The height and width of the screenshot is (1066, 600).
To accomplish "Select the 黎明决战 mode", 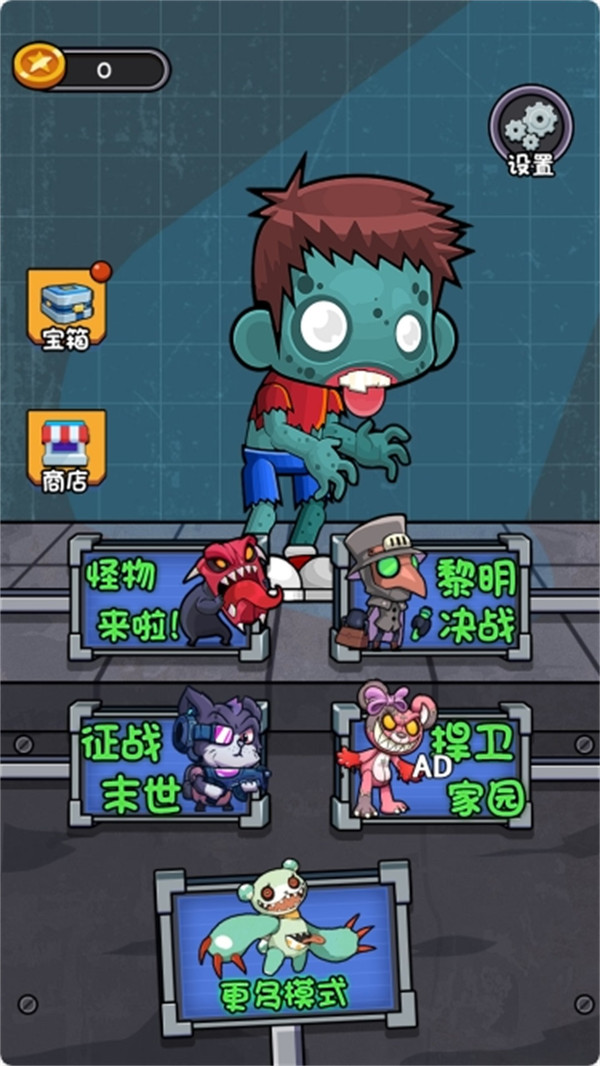I will [431, 598].
